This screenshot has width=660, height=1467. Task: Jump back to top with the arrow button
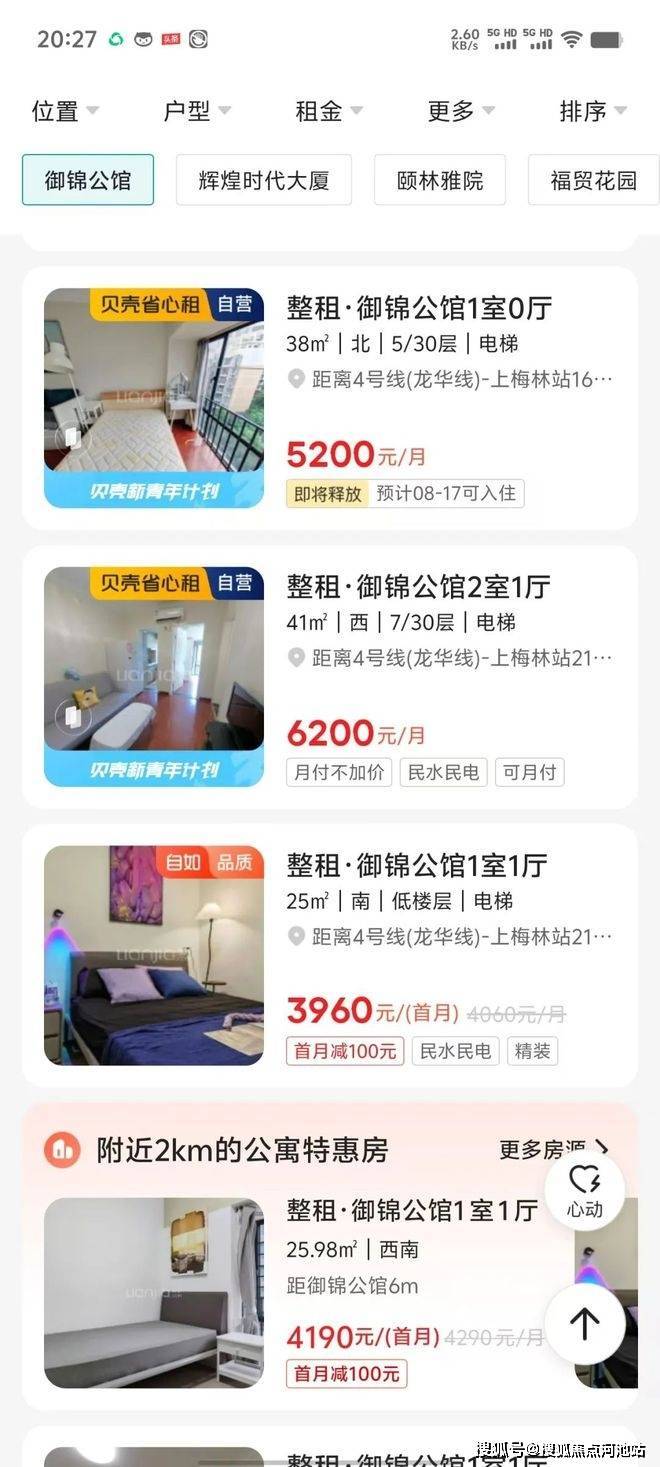coord(585,1324)
